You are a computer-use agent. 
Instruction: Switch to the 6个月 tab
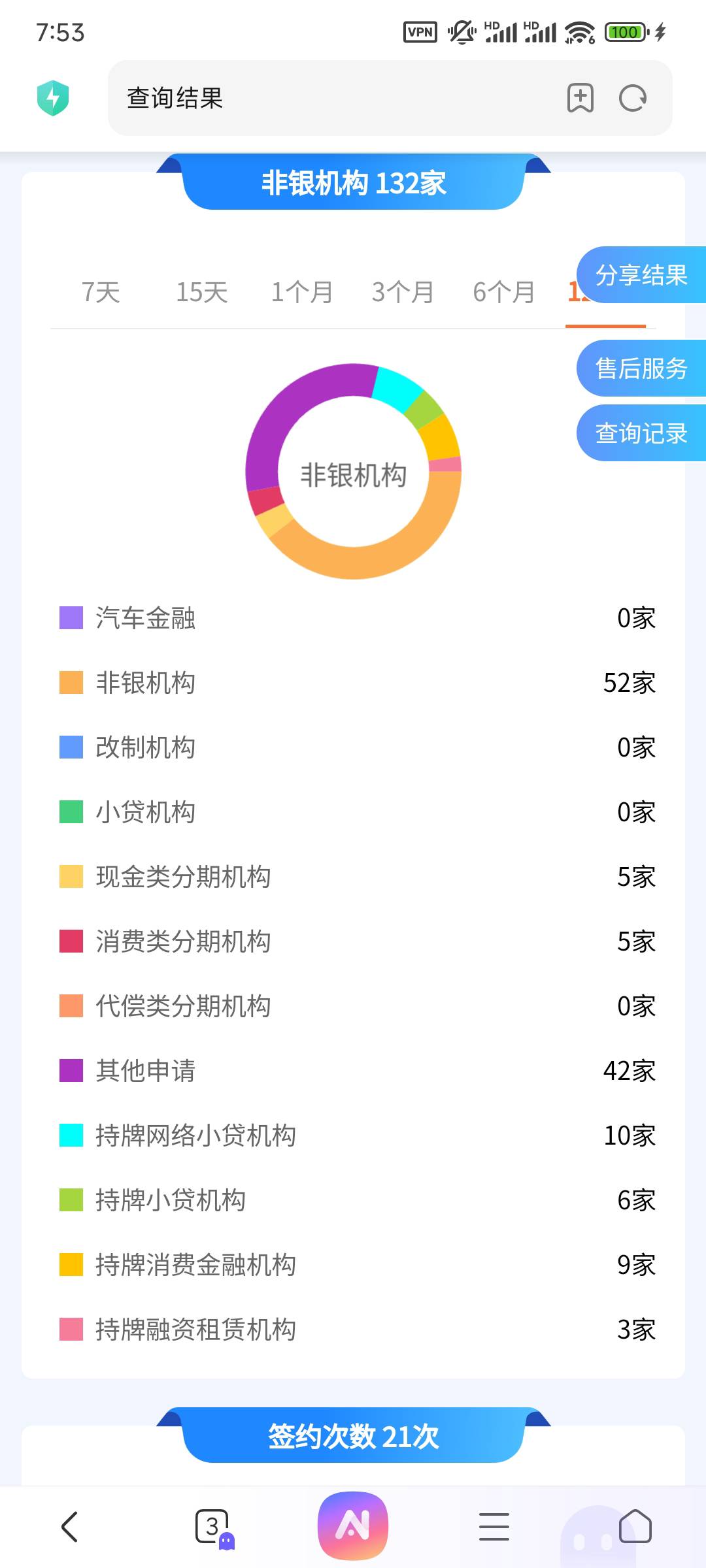pos(504,292)
